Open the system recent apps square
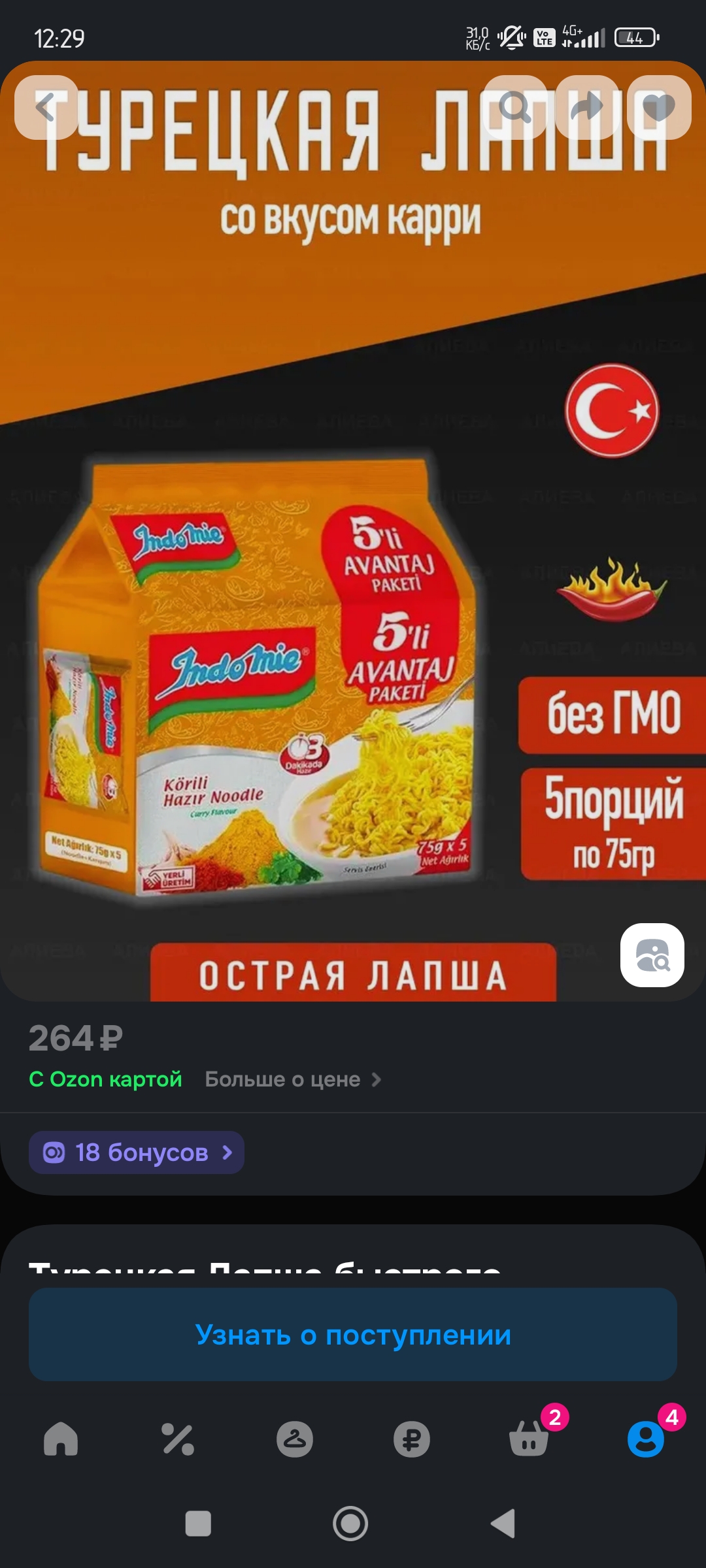The height and width of the screenshot is (1568, 706). 198,1524
